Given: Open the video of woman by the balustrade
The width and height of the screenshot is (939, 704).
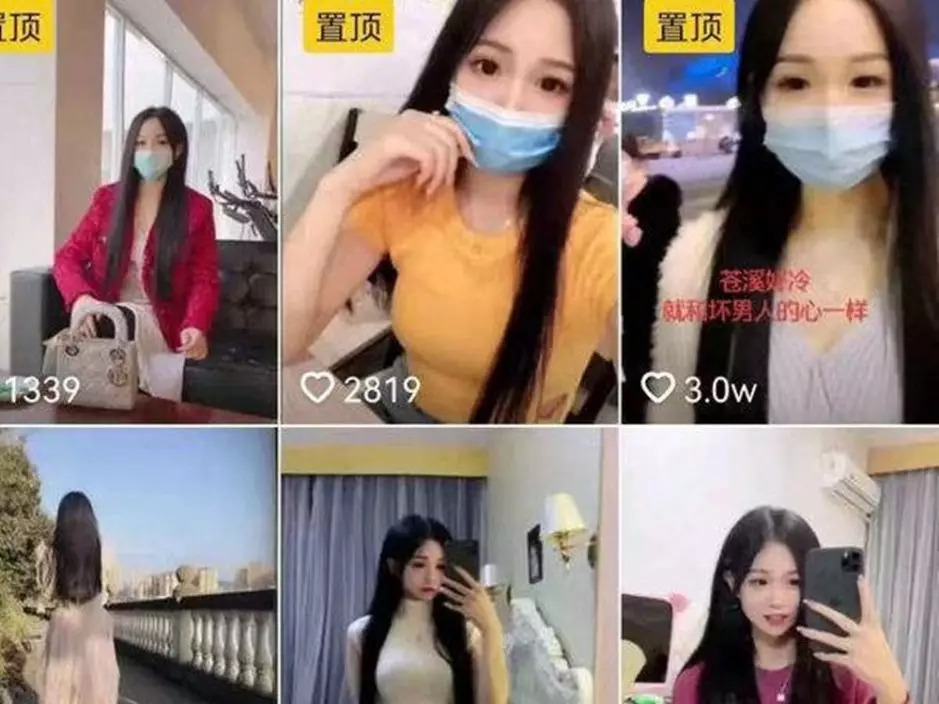Looking at the screenshot, I should (x=138, y=567).
